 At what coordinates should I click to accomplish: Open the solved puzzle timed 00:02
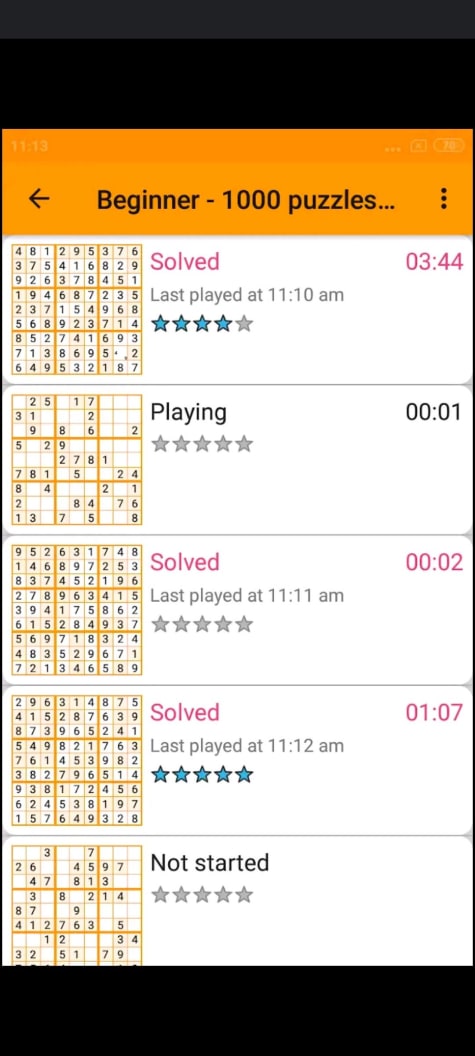click(x=237, y=610)
